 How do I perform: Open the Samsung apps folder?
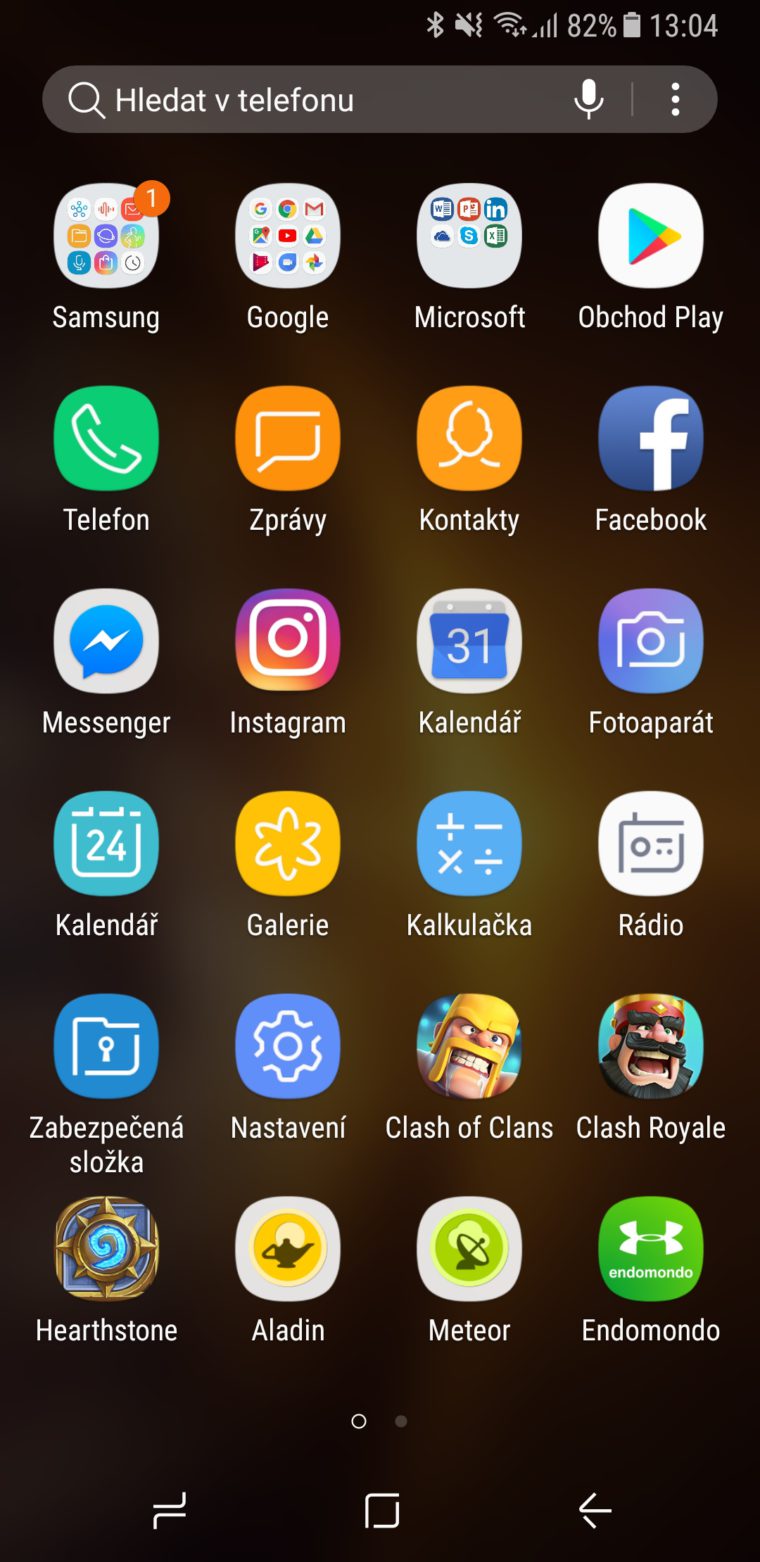(x=106, y=236)
